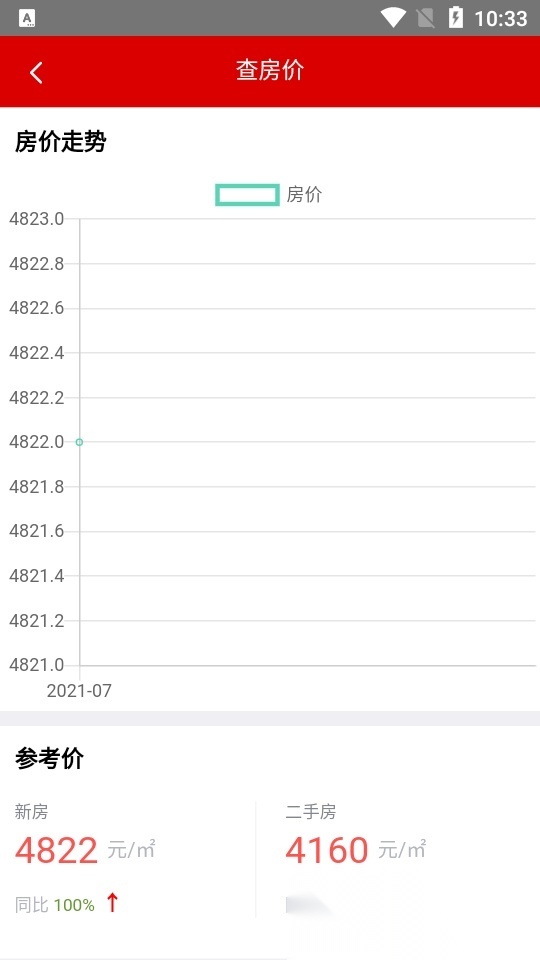Toggle the 房价 legend on the chart
The width and height of the screenshot is (540, 960).
(269, 195)
